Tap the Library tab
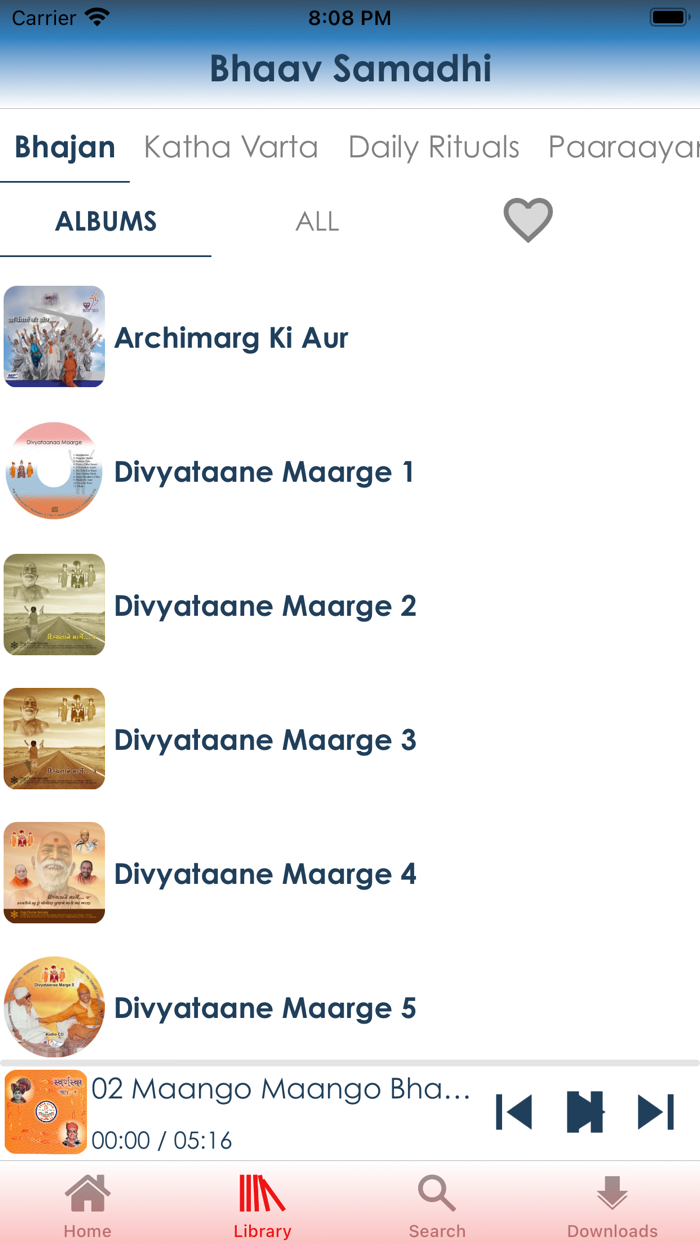Image resolution: width=700 pixels, height=1244 pixels. pos(262,1206)
